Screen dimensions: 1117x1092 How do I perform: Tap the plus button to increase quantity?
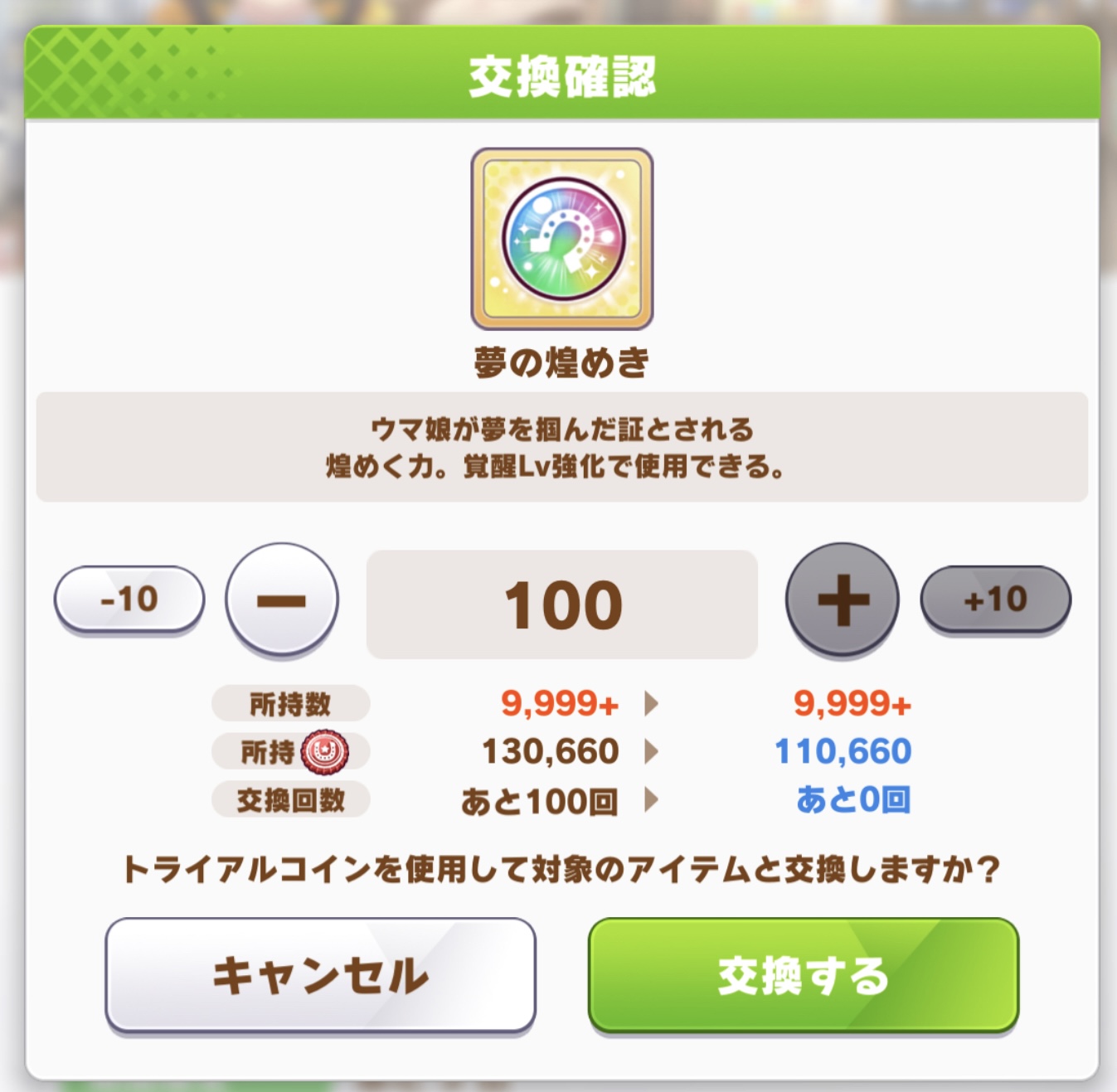(843, 599)
